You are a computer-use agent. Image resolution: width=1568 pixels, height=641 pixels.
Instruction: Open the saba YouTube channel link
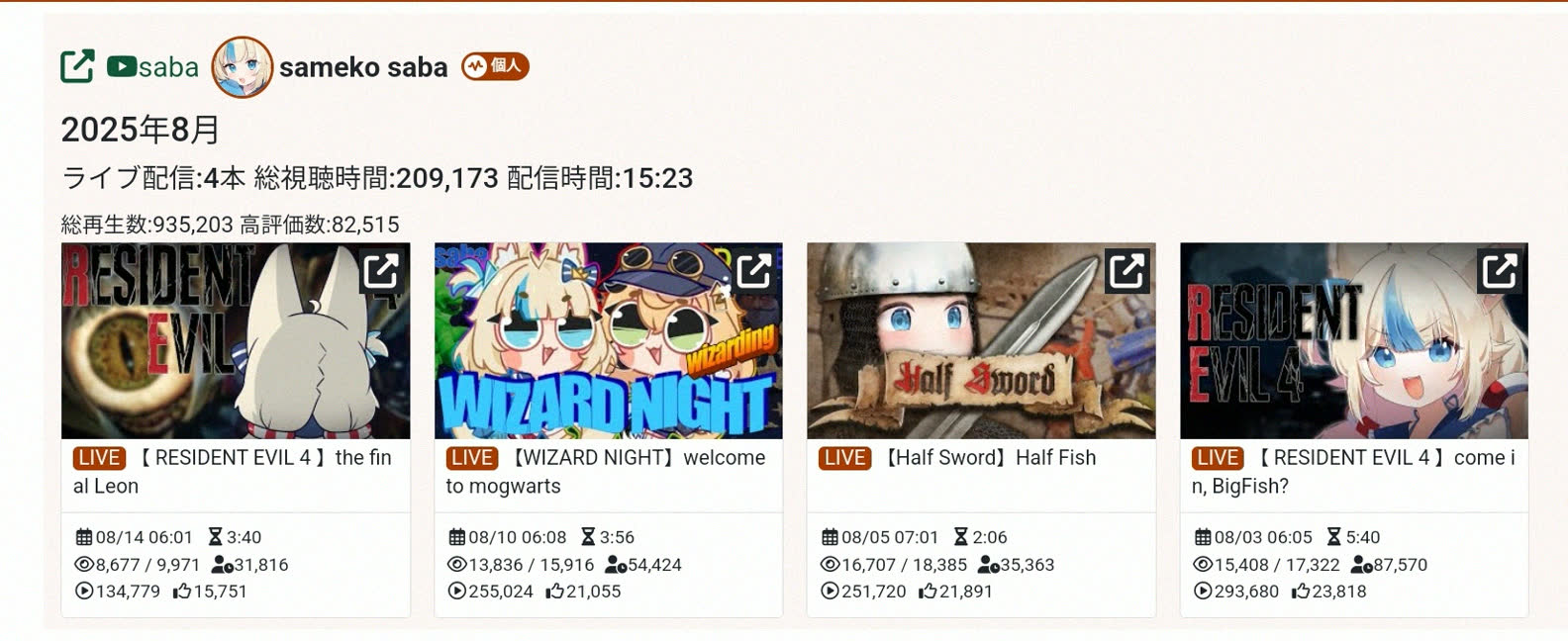[x=152, y=66]
